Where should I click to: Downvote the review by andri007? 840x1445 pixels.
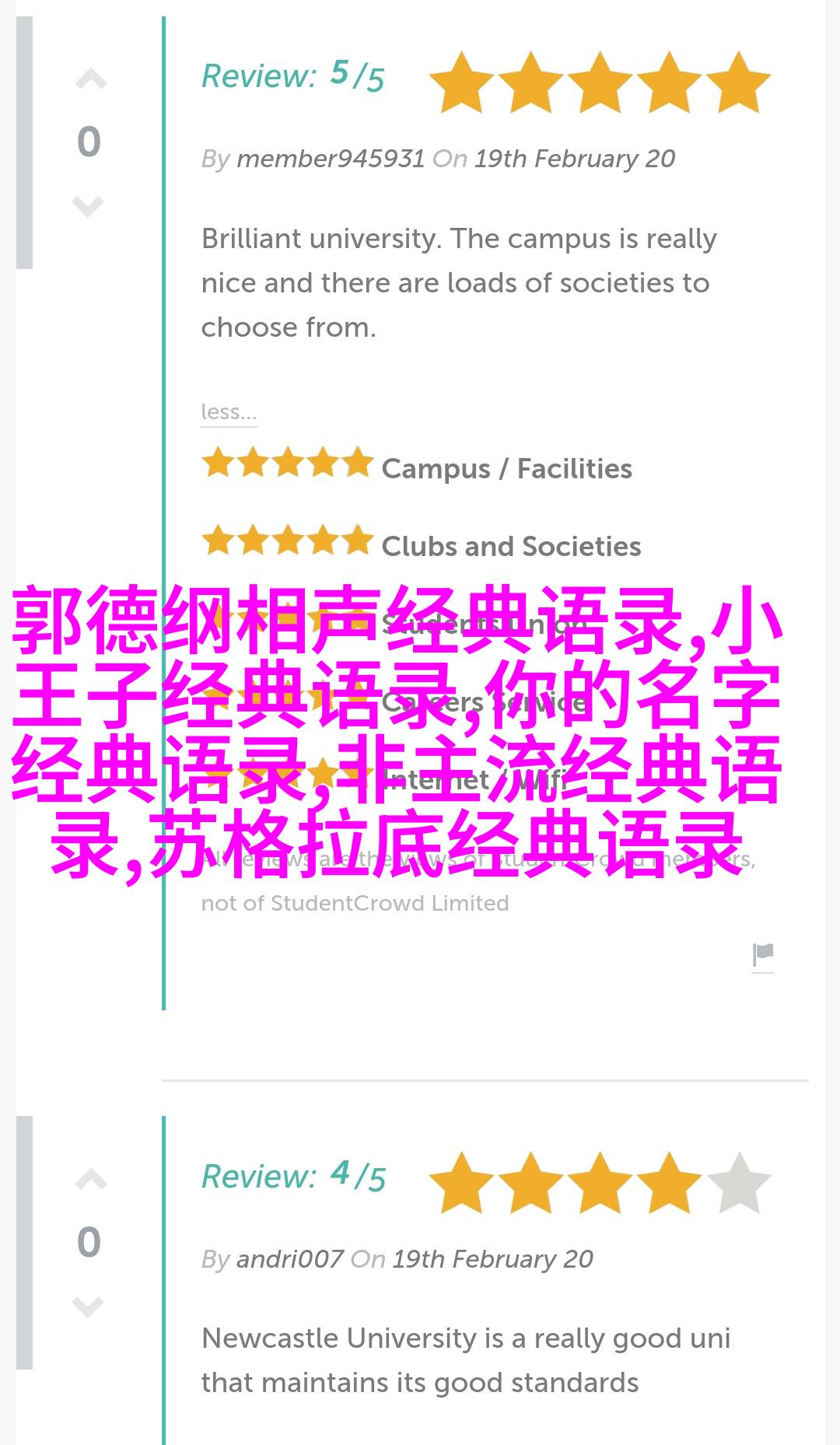pos(88,1307)
